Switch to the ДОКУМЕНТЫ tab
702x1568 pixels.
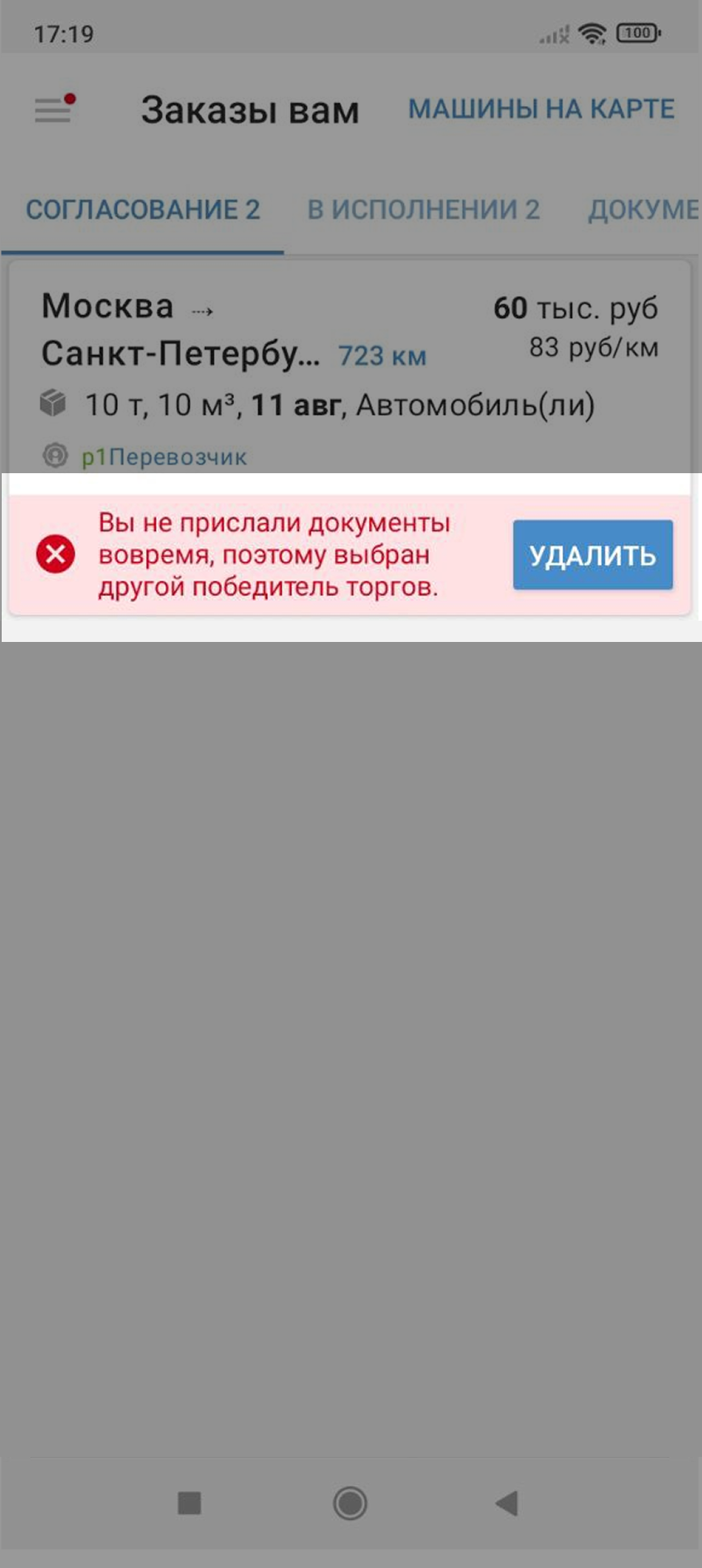click(x=643, y=209)
